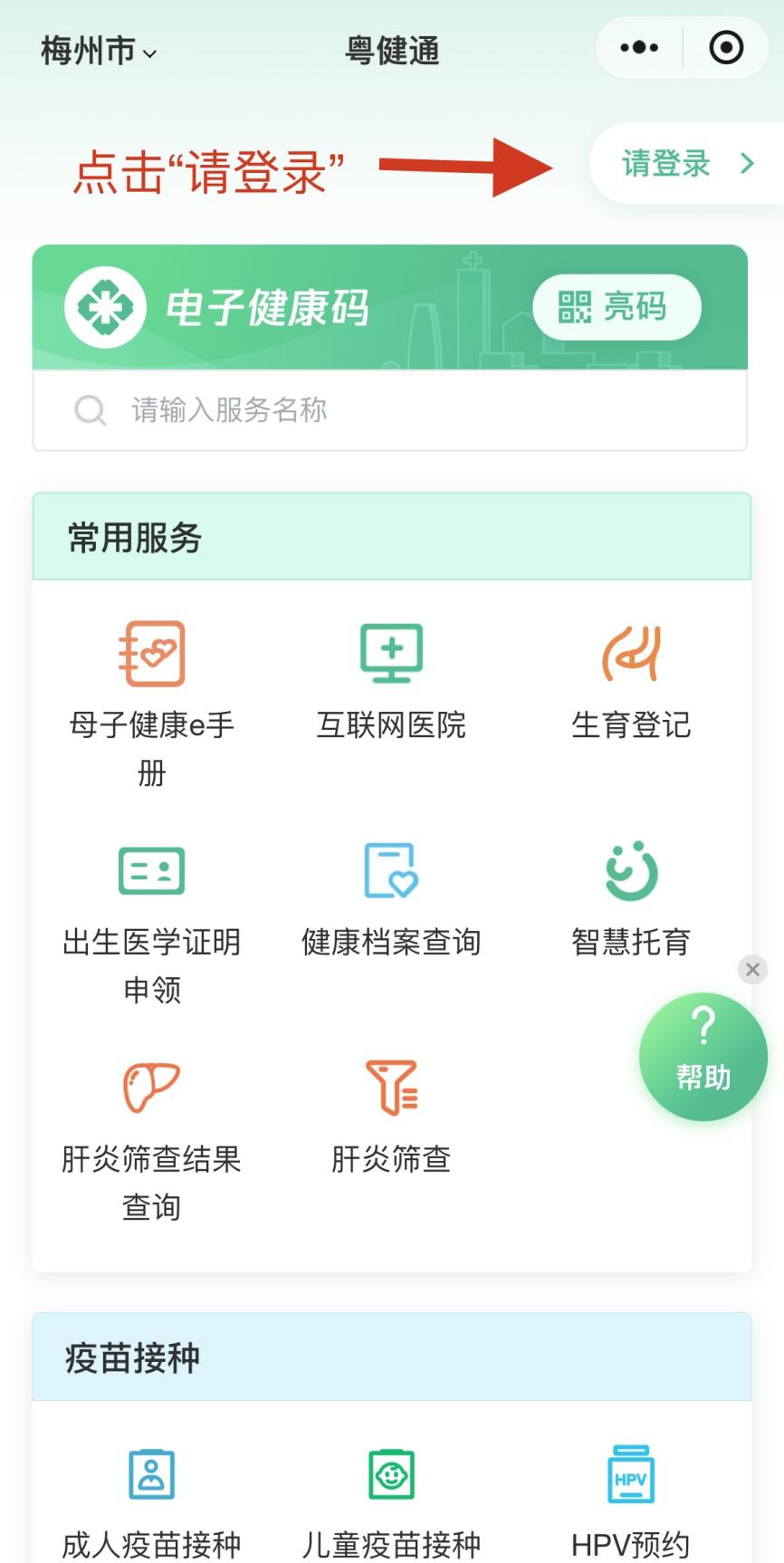Viewport: 784px width, 1563px height.
Task: Tap 请登录 to log in
Action: (686, 164)
